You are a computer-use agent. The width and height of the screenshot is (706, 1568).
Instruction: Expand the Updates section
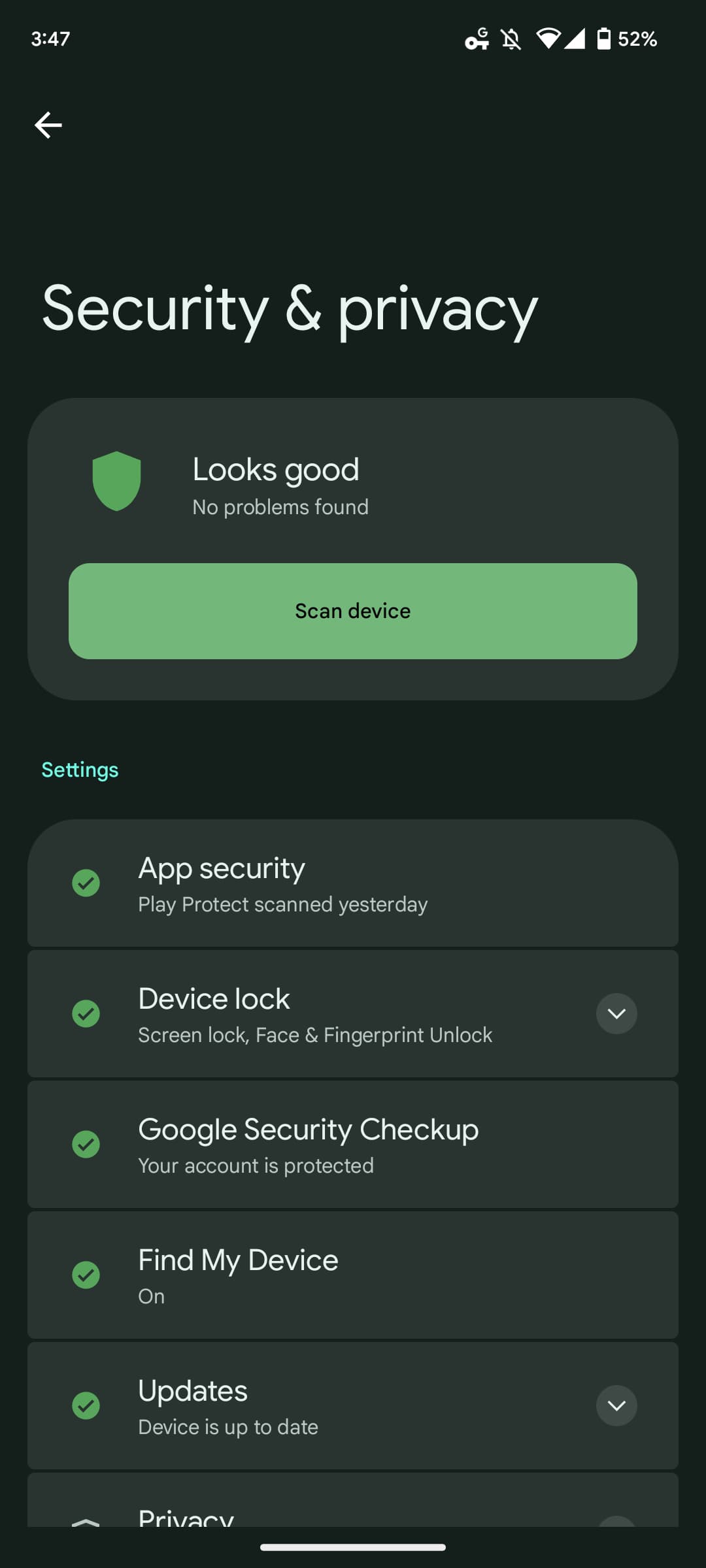pos(616,1406)
